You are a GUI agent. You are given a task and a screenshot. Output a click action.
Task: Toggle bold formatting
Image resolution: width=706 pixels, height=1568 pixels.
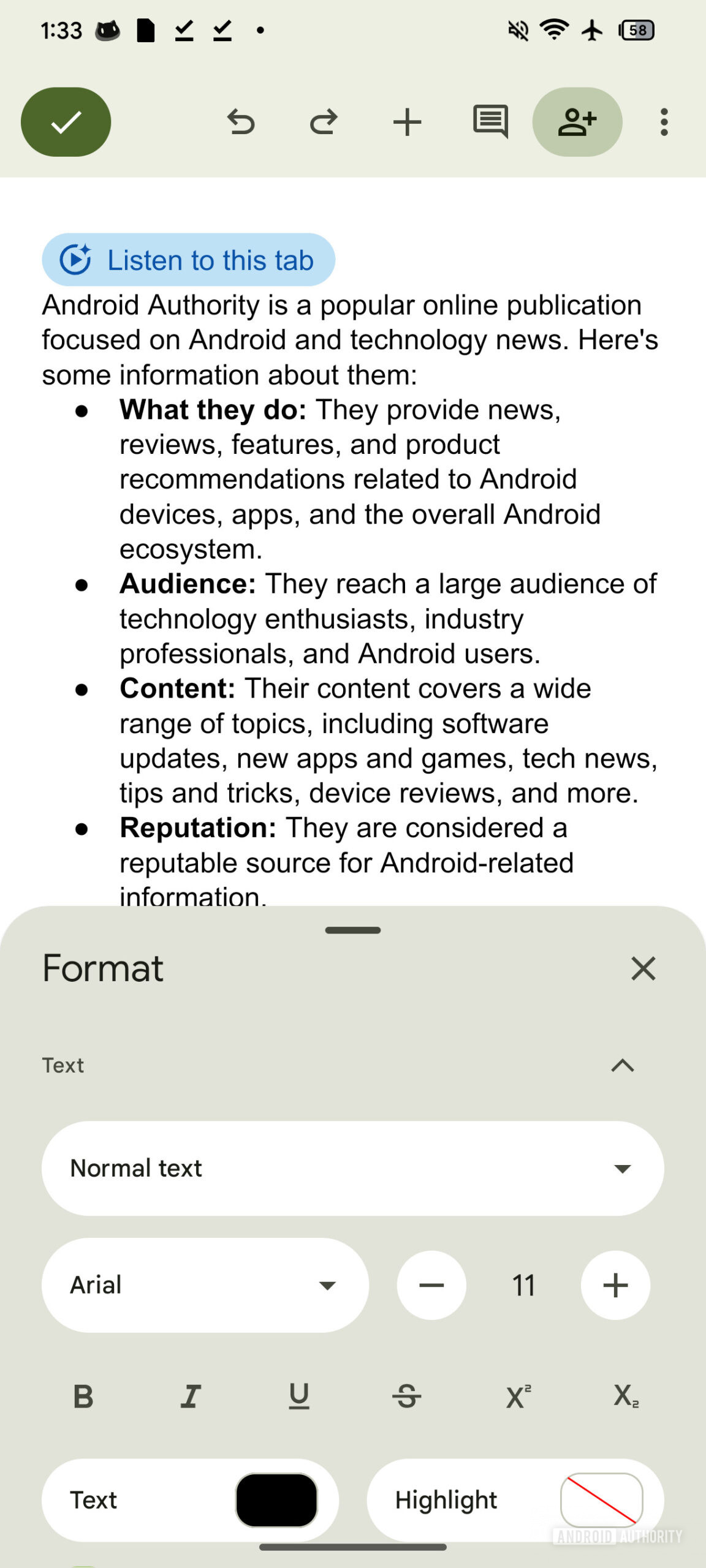point(83,1397)
